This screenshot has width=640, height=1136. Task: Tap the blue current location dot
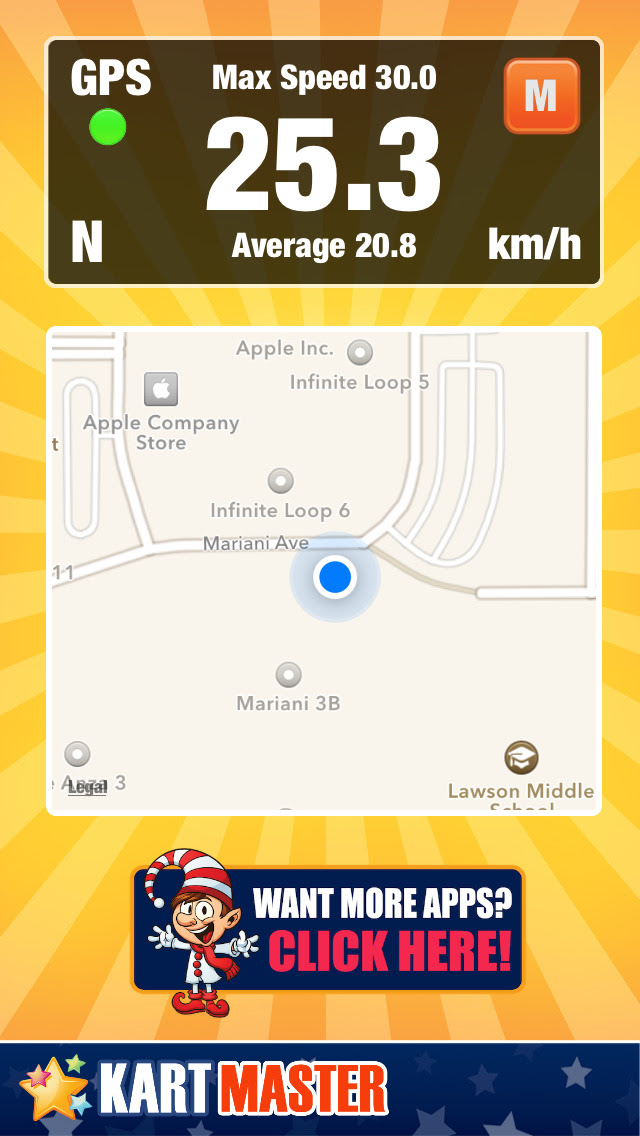(x=334, y=577)
